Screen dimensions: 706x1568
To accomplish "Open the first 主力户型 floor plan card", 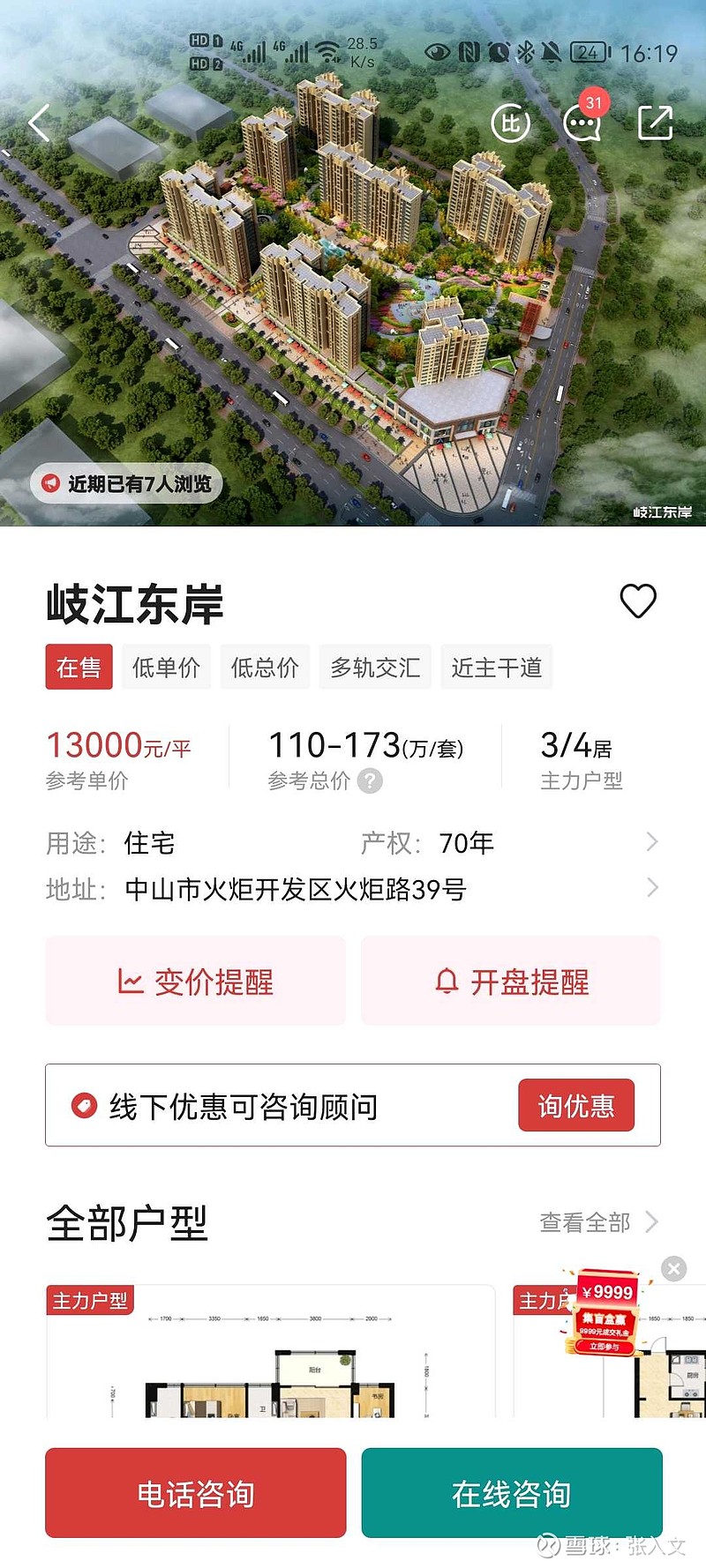I will 270,1354.
